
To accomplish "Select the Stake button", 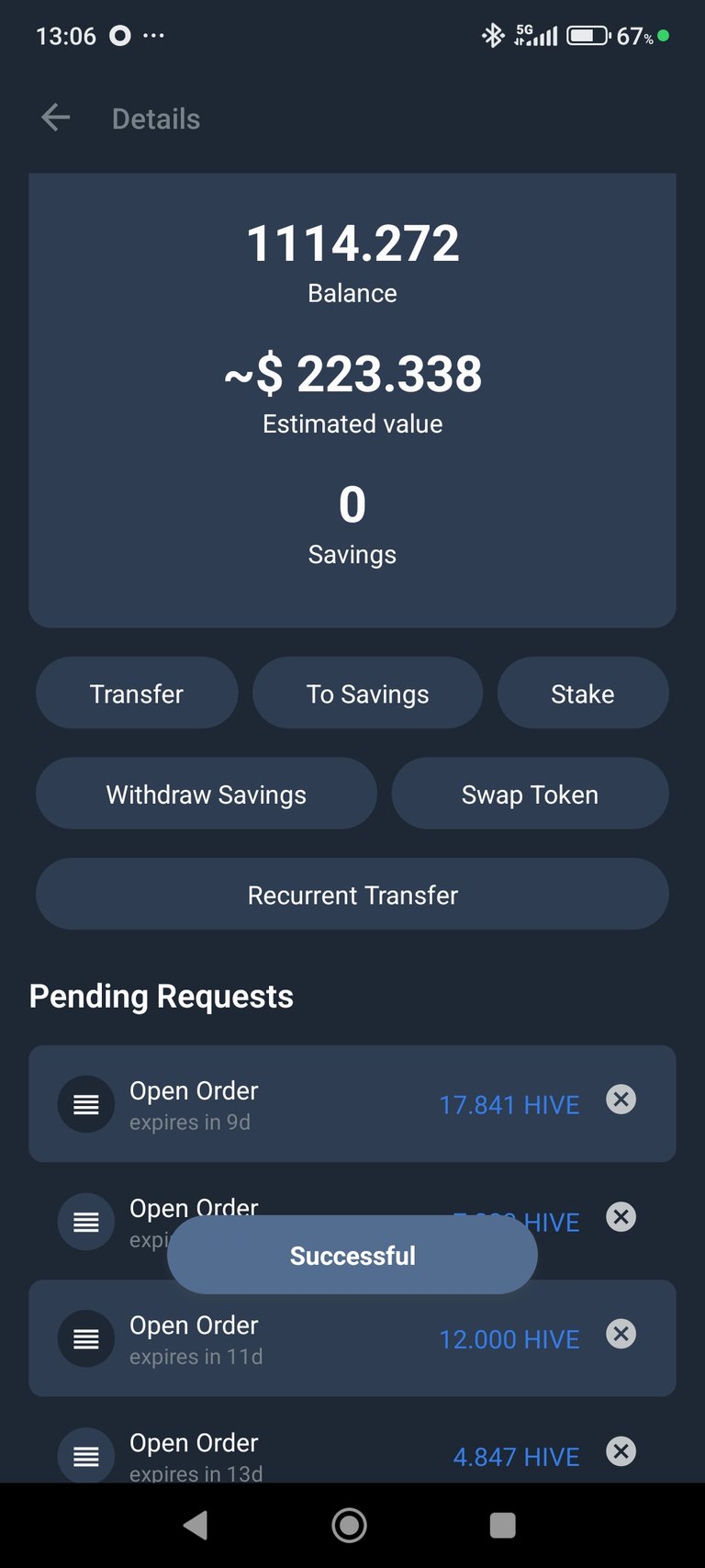I will 583,694.
